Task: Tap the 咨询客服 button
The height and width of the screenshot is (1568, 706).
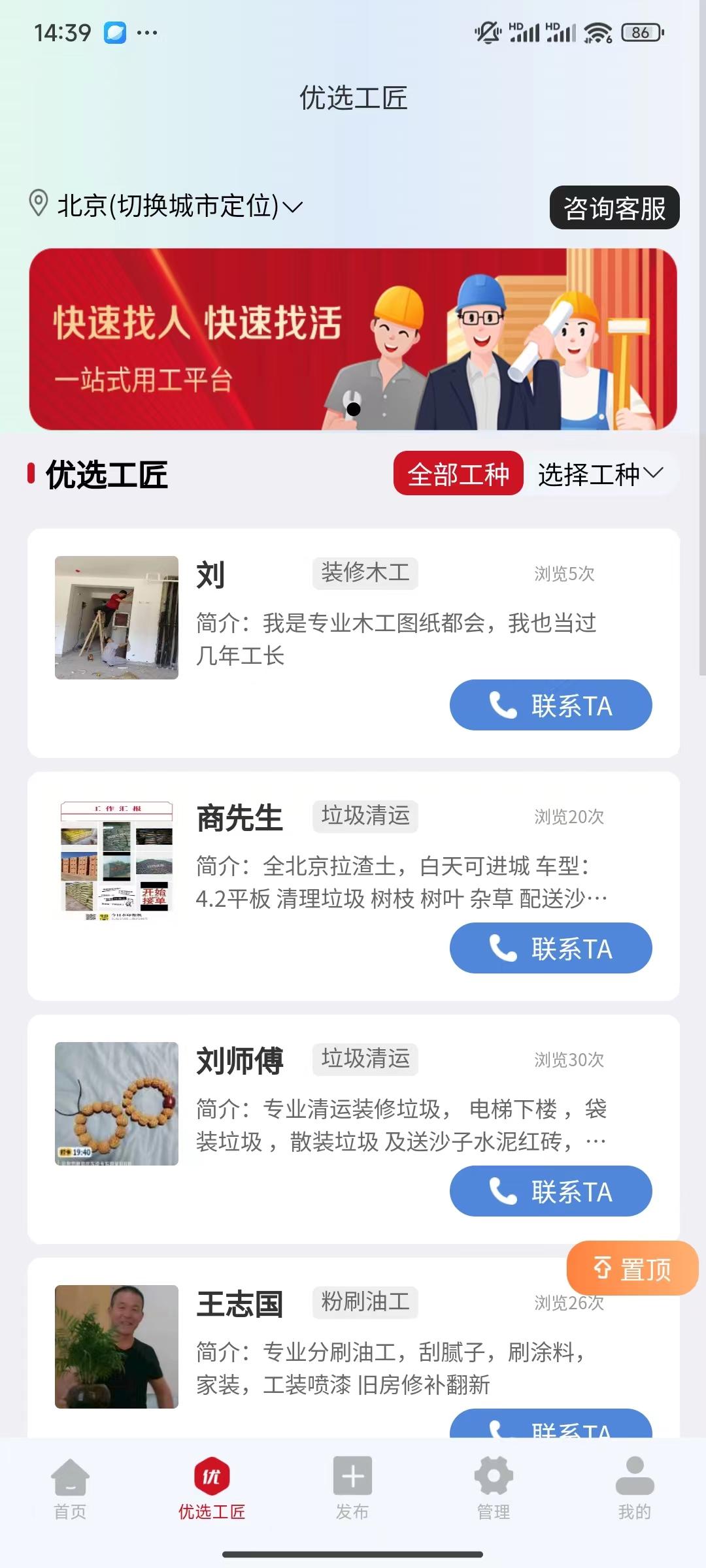Action: pyautogui.click(x=614, y=208)
